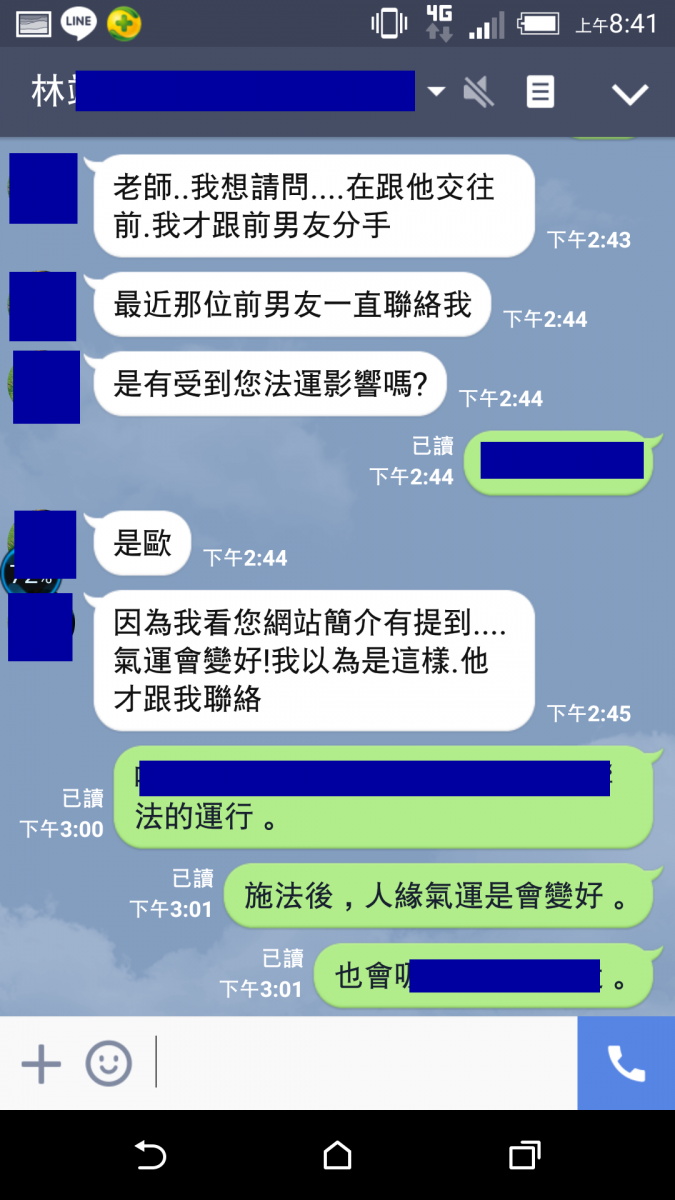Open the emoji sticker picker
This screenshot has height=1200, width=675.
[x=108, y=1064]
